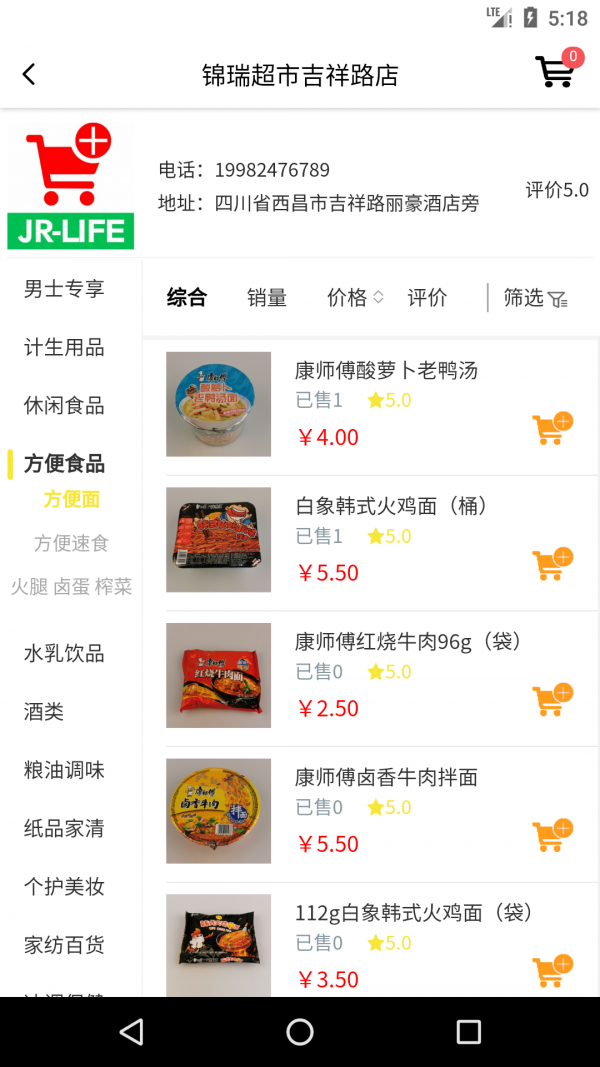Add 康师傅红烧牛肉96g（袋） to cart

point(551,700)
